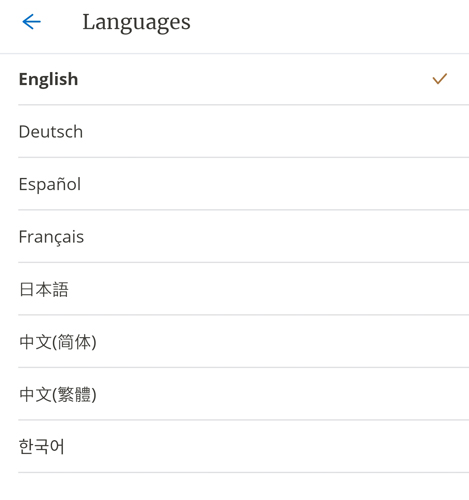Go back using the blue arrow
This screenshot has height=500, width=469.
click(31, 22)
